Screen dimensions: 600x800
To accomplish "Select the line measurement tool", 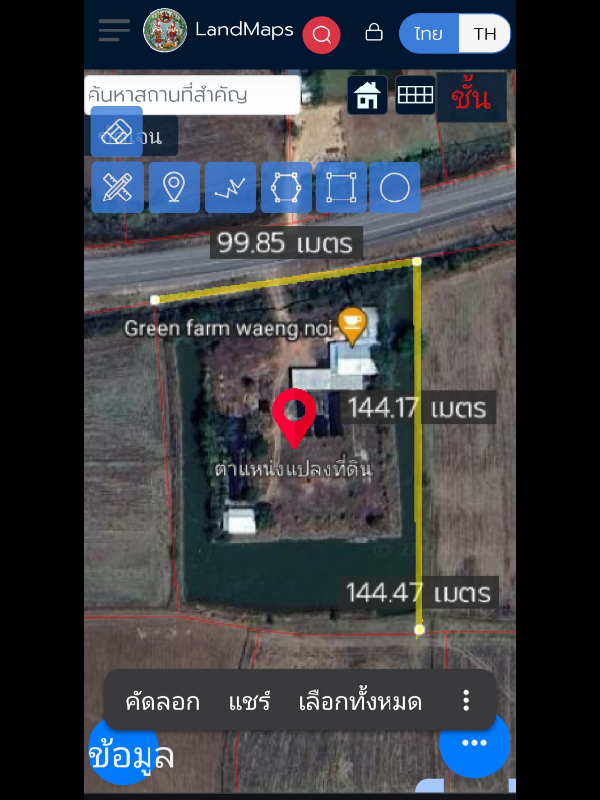I will tap(230, 187).
